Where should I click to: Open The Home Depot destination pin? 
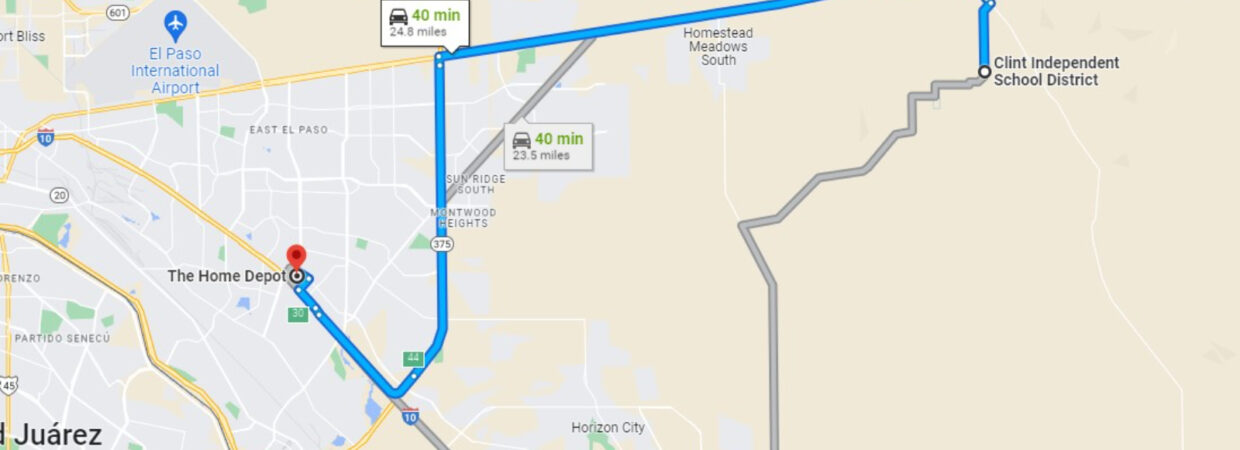click(296, 258)
